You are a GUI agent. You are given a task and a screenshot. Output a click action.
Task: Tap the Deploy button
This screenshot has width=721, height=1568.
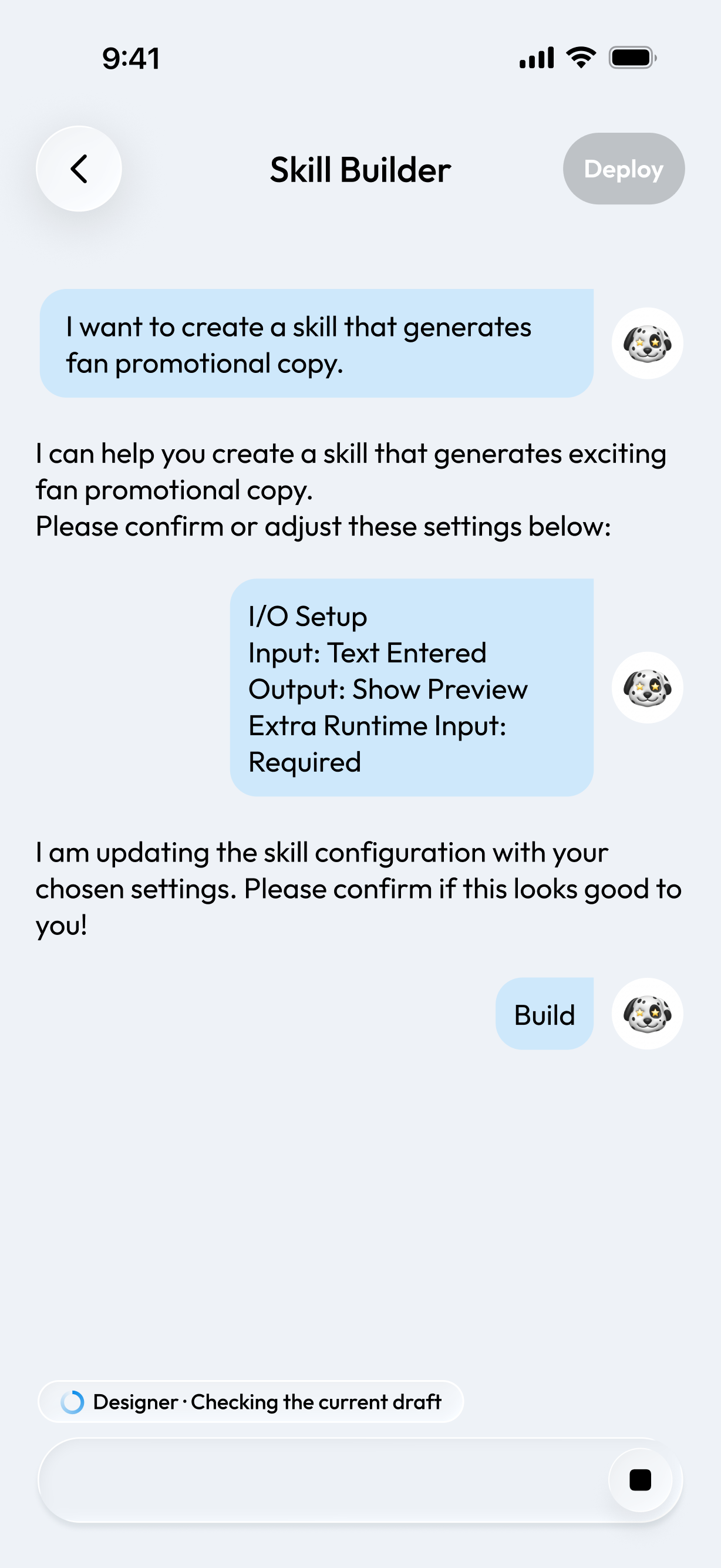(624, 169)
